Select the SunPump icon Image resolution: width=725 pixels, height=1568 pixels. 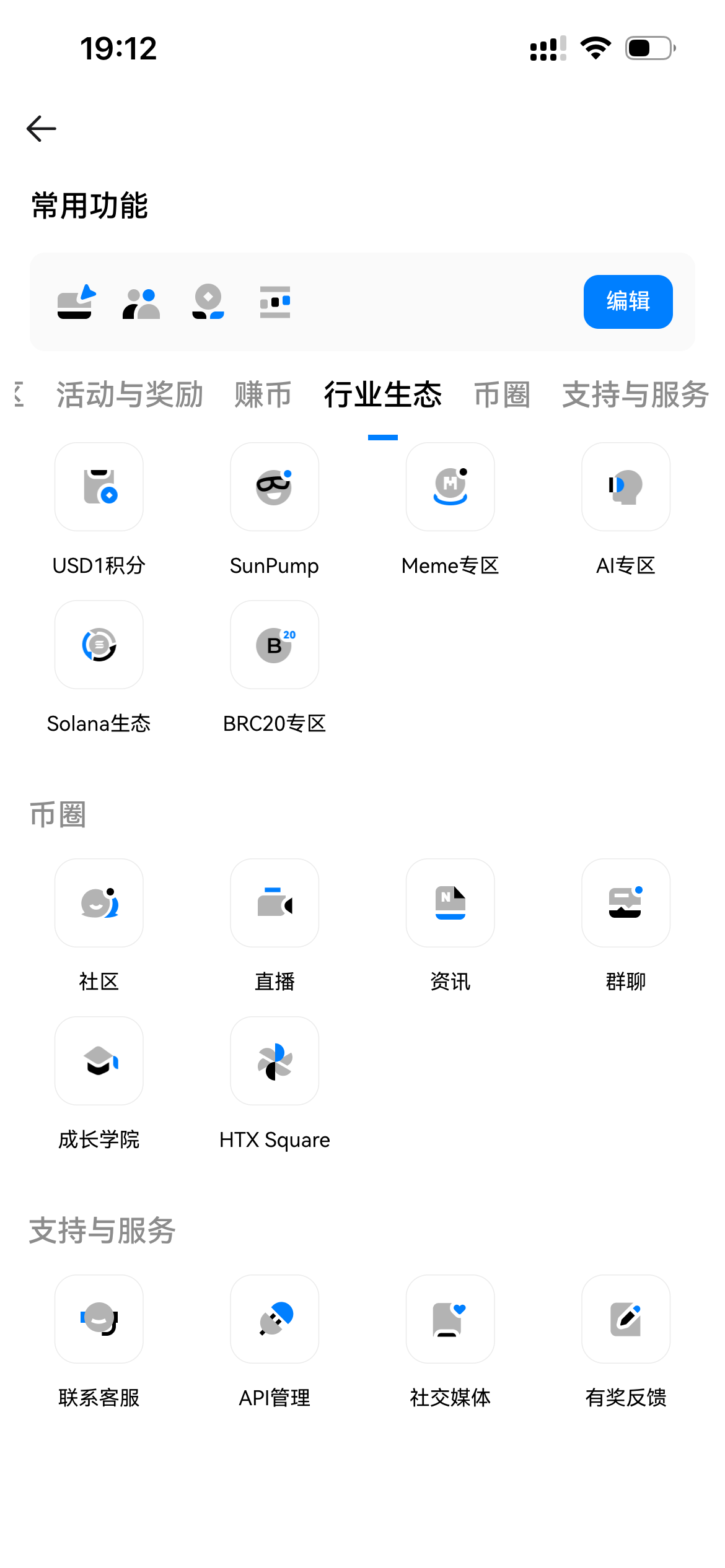point(275,487)
